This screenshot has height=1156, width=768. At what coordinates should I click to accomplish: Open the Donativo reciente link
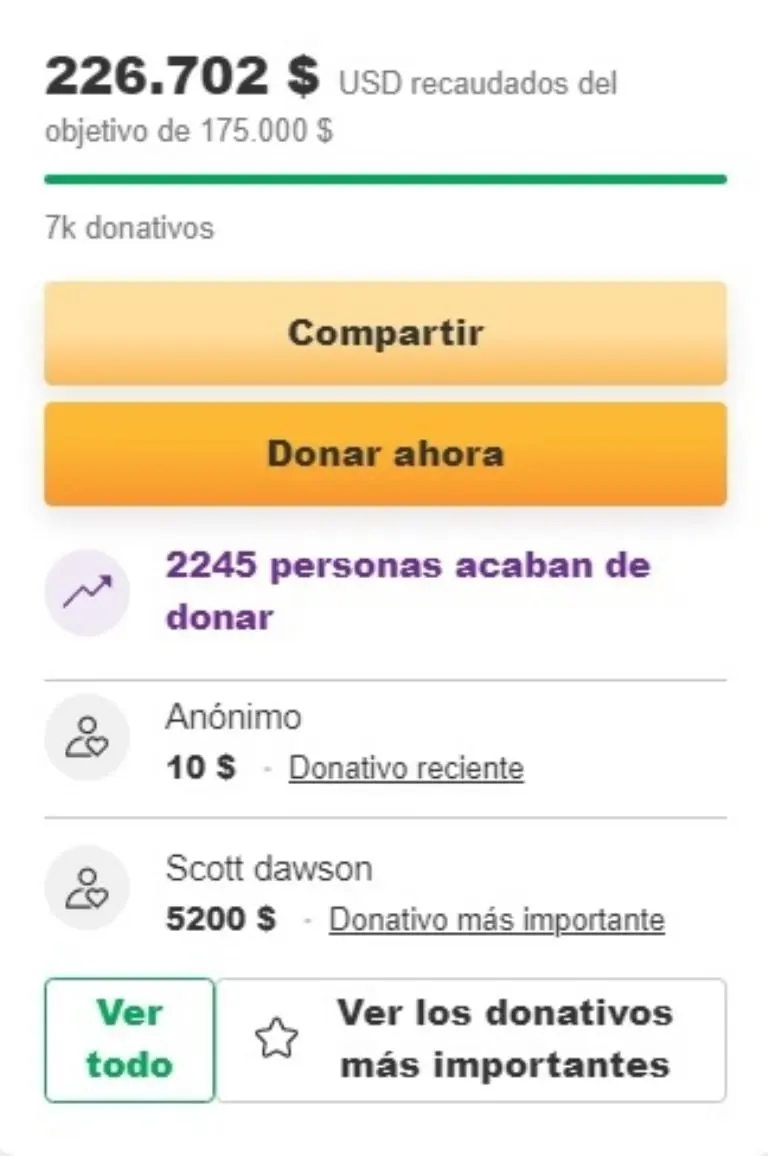[x=406, y=769]
